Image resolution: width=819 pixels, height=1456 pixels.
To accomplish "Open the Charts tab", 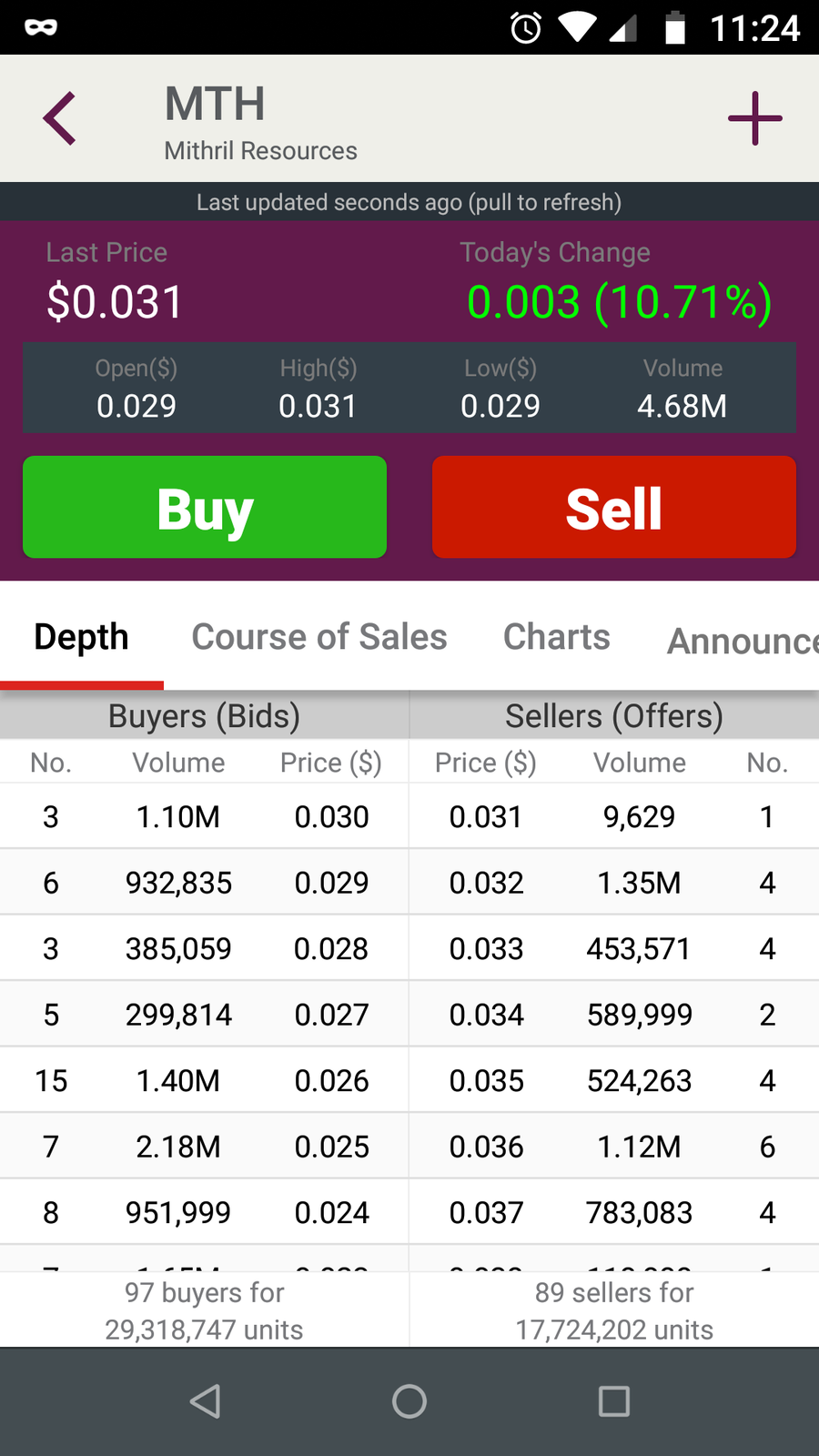I will (557, 637).
